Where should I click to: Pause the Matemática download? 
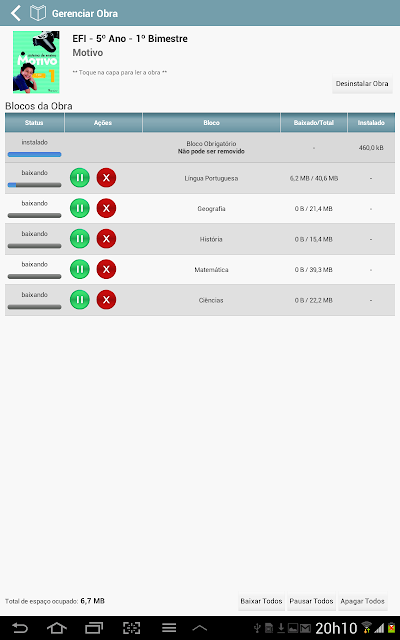pos(80,269)
